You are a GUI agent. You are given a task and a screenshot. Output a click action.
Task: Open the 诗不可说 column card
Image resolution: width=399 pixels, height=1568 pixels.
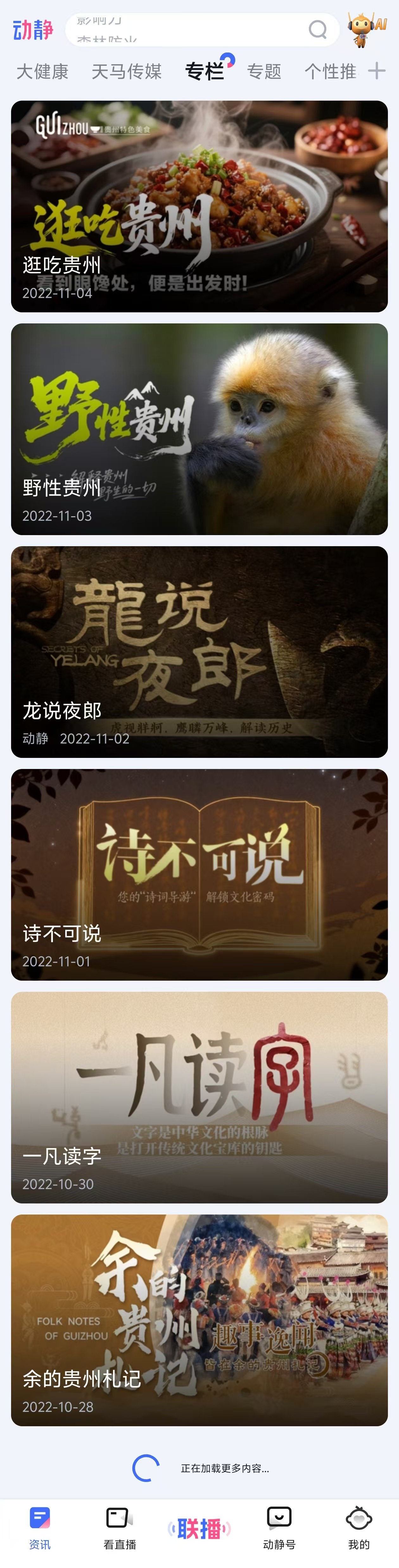pyautogui.click(x=199, y=875)
